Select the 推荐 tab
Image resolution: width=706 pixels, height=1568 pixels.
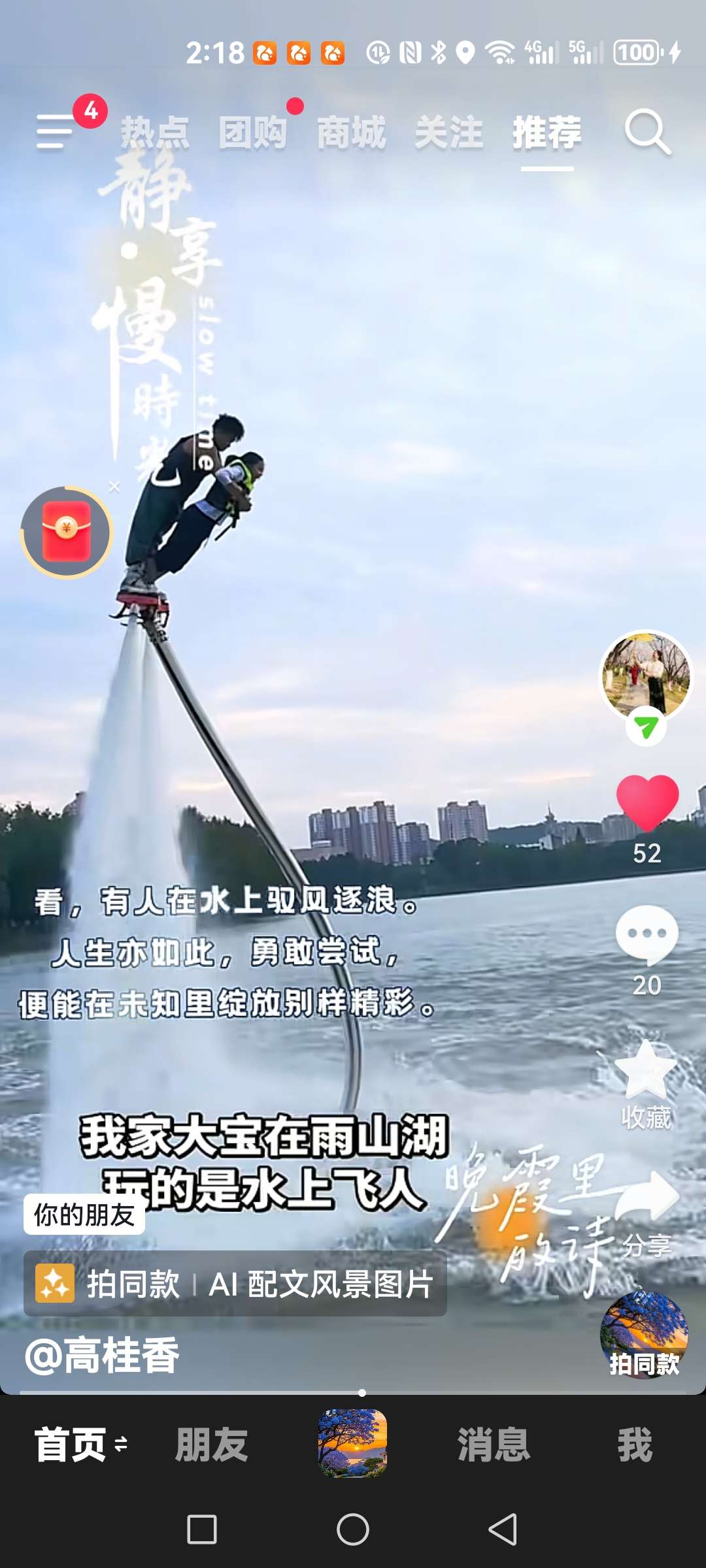click(x=547, y=133)
